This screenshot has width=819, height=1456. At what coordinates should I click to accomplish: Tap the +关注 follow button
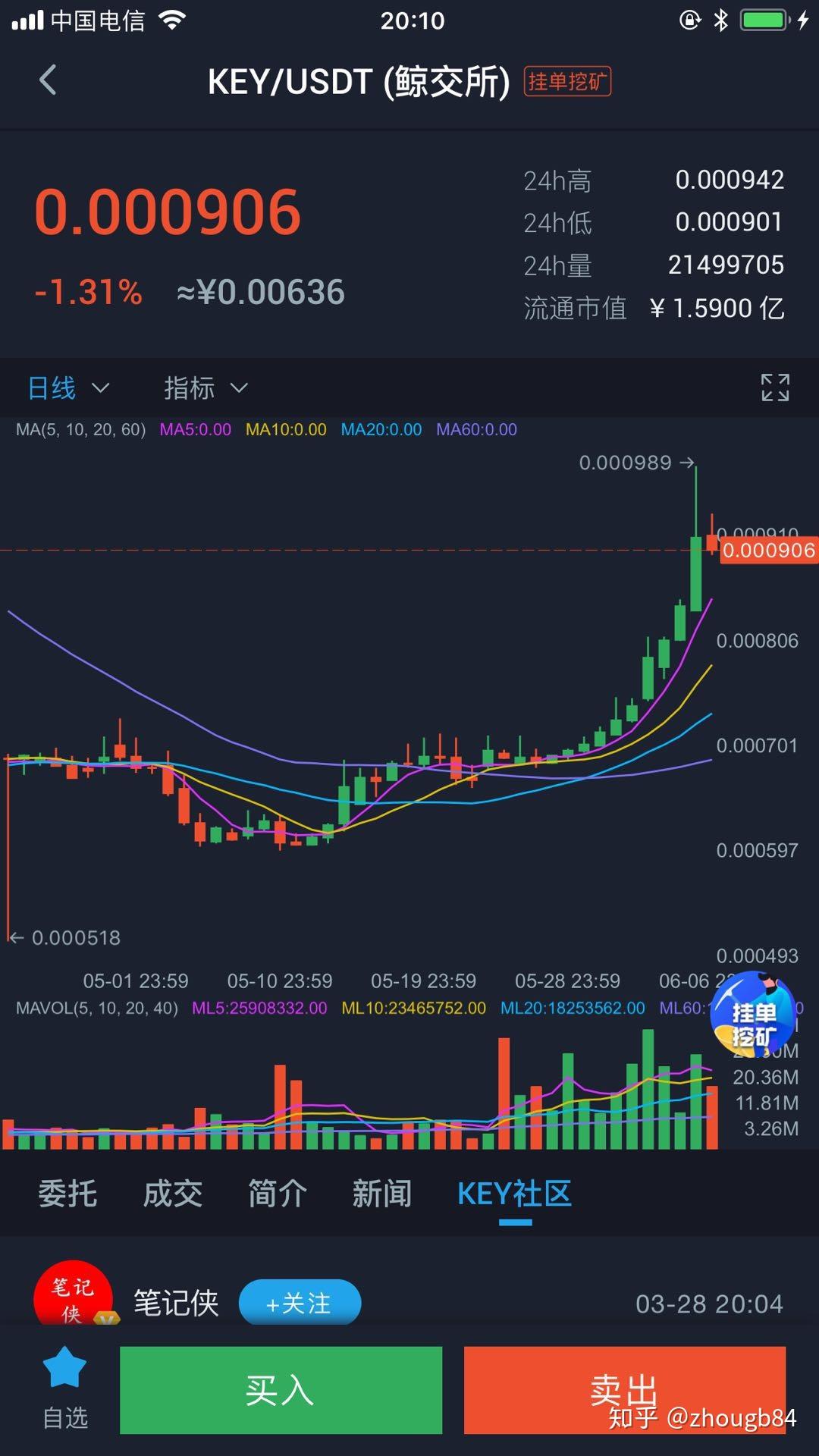pos(300,1302)
